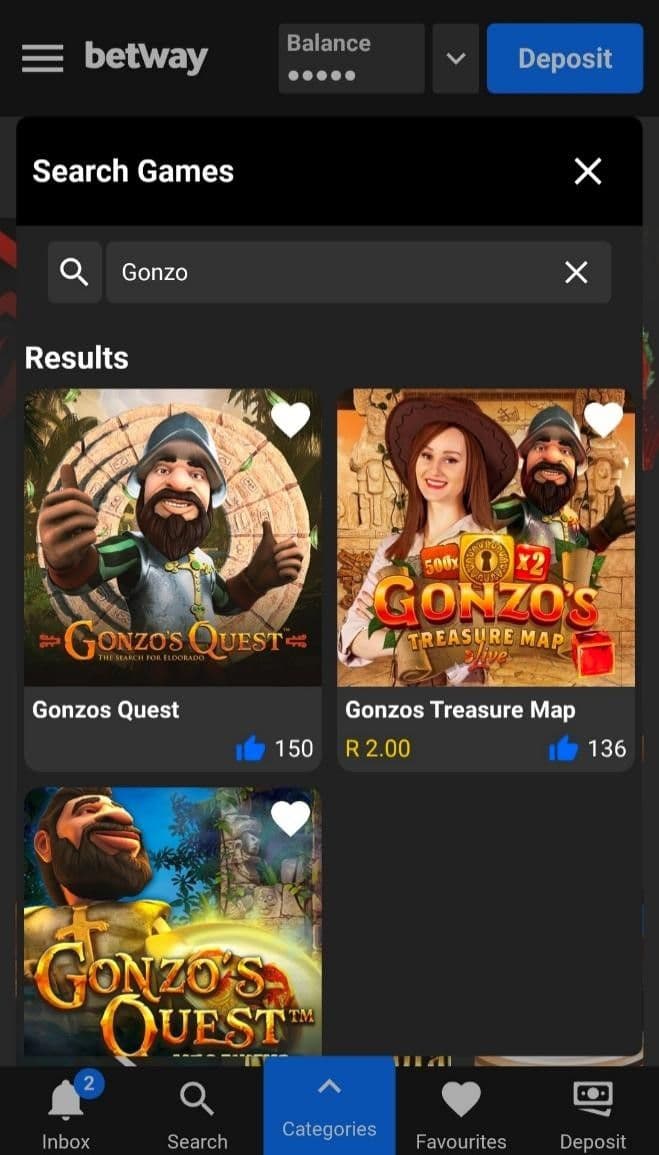Switch to the Search tab
The image size is (659, 1155).
pyautogui.click(x=197, y=1112)
